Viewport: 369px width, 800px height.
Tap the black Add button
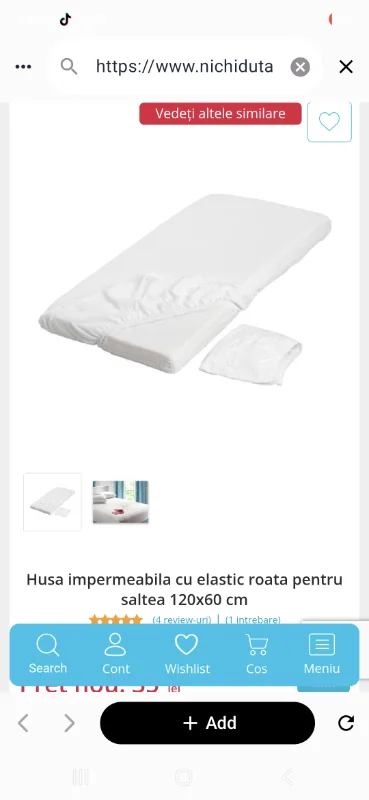[207, 723]
